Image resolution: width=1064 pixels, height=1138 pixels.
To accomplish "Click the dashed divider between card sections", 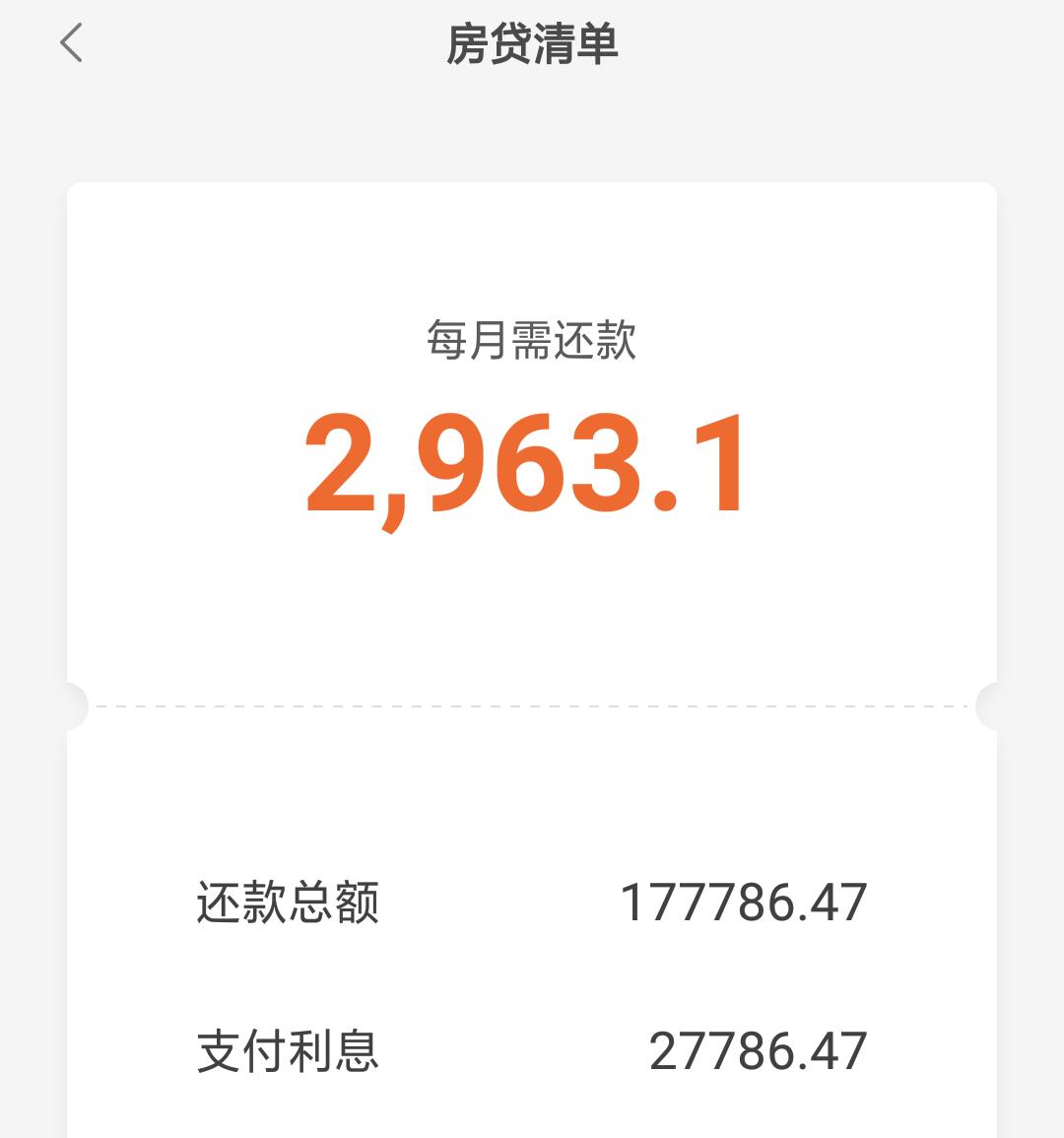I will coord(532,703).
